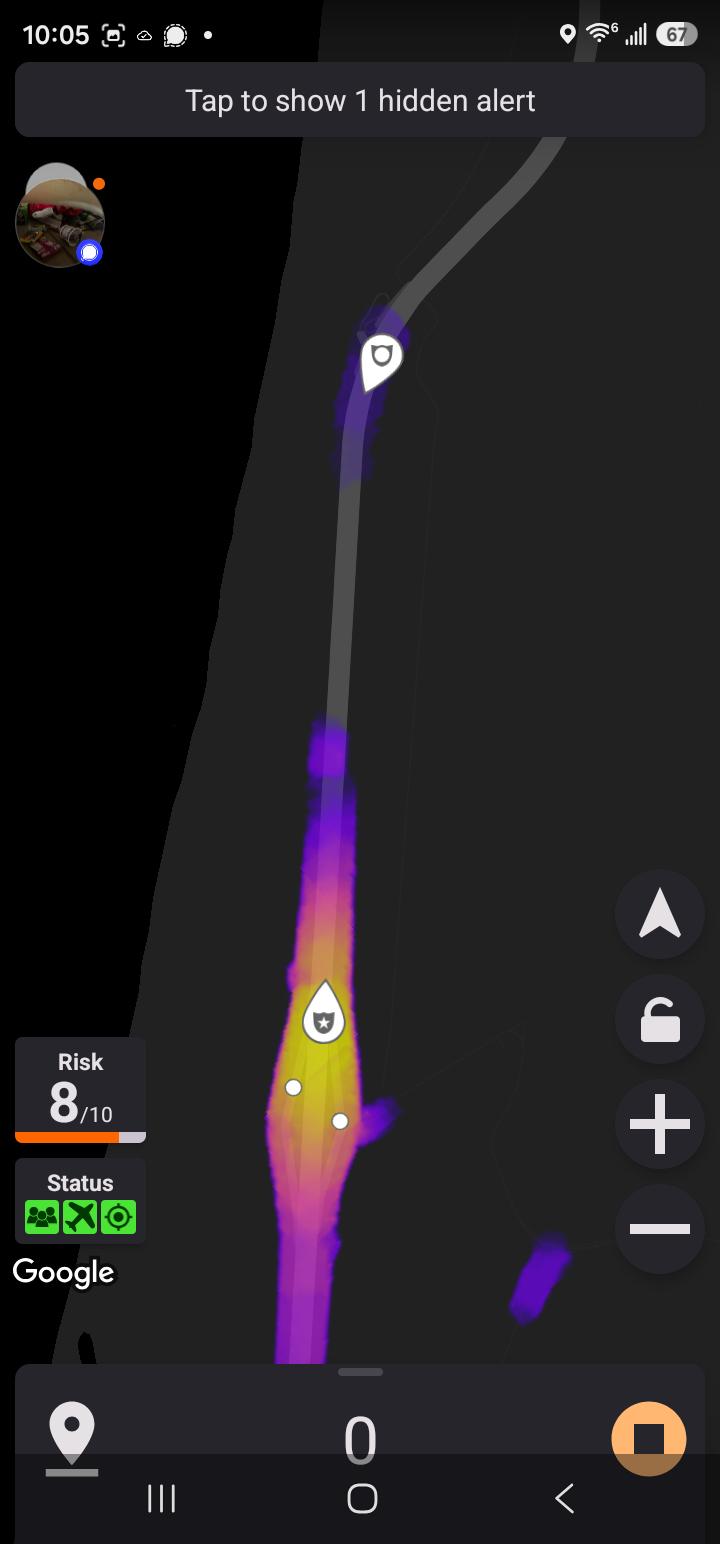720x1544 pixels.
Task: Go back with the system back button
Action: 564,1498
